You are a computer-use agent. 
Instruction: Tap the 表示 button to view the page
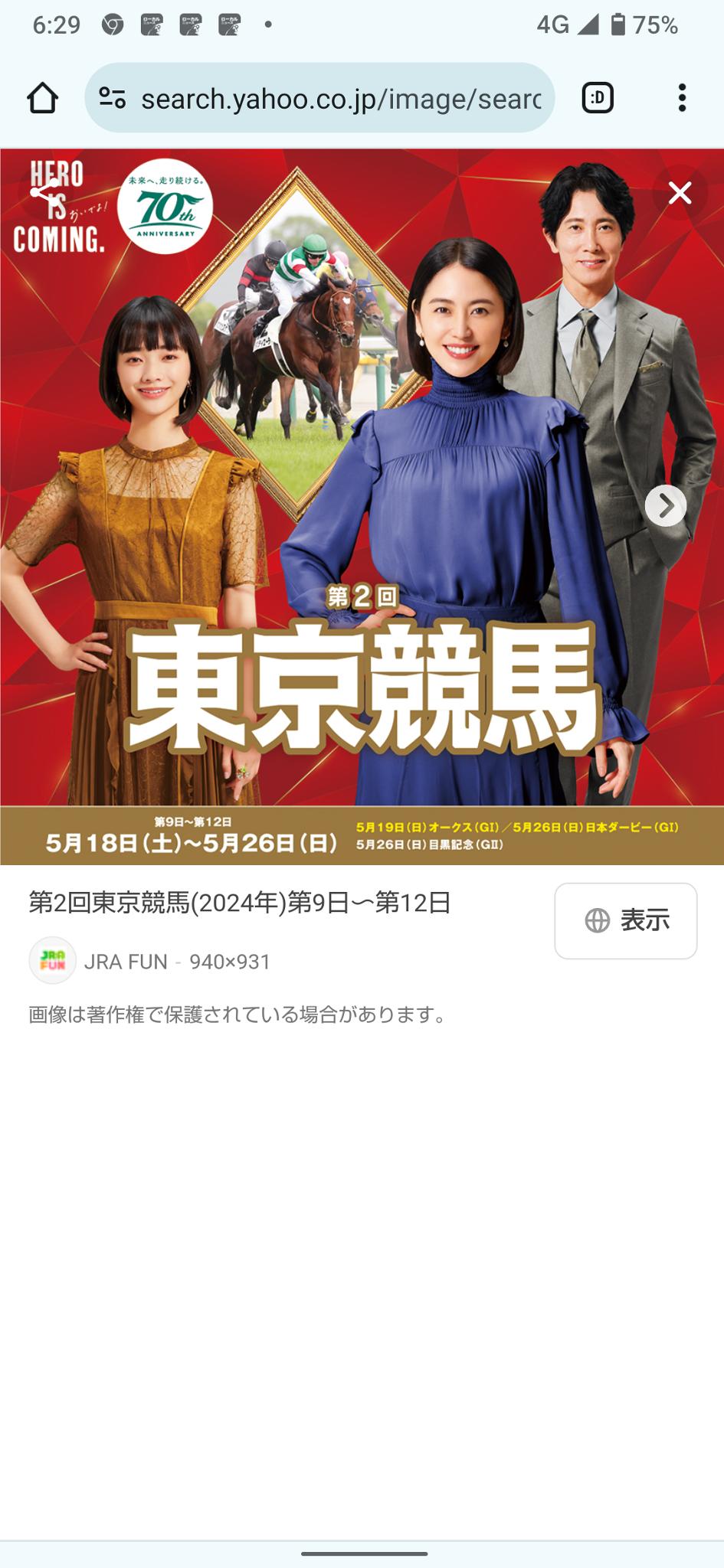click(x=625, y=920)
